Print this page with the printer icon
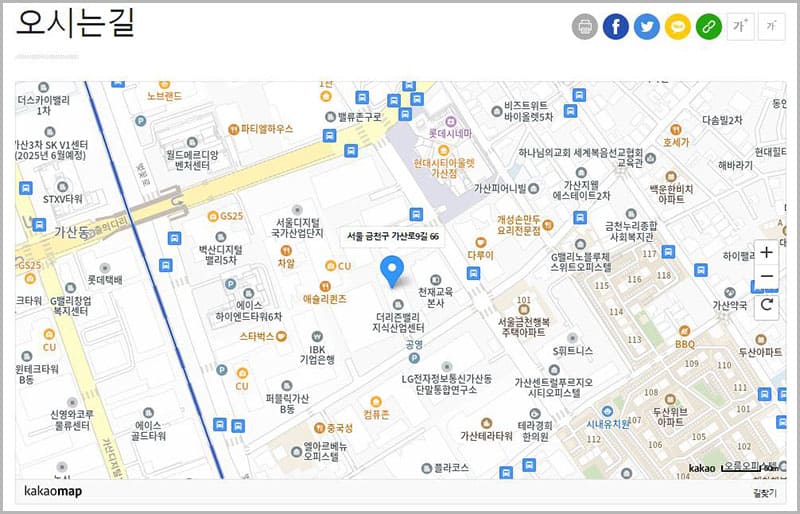Image resolution: width=800 pixels, height=514 pixels. click(585, 26)
